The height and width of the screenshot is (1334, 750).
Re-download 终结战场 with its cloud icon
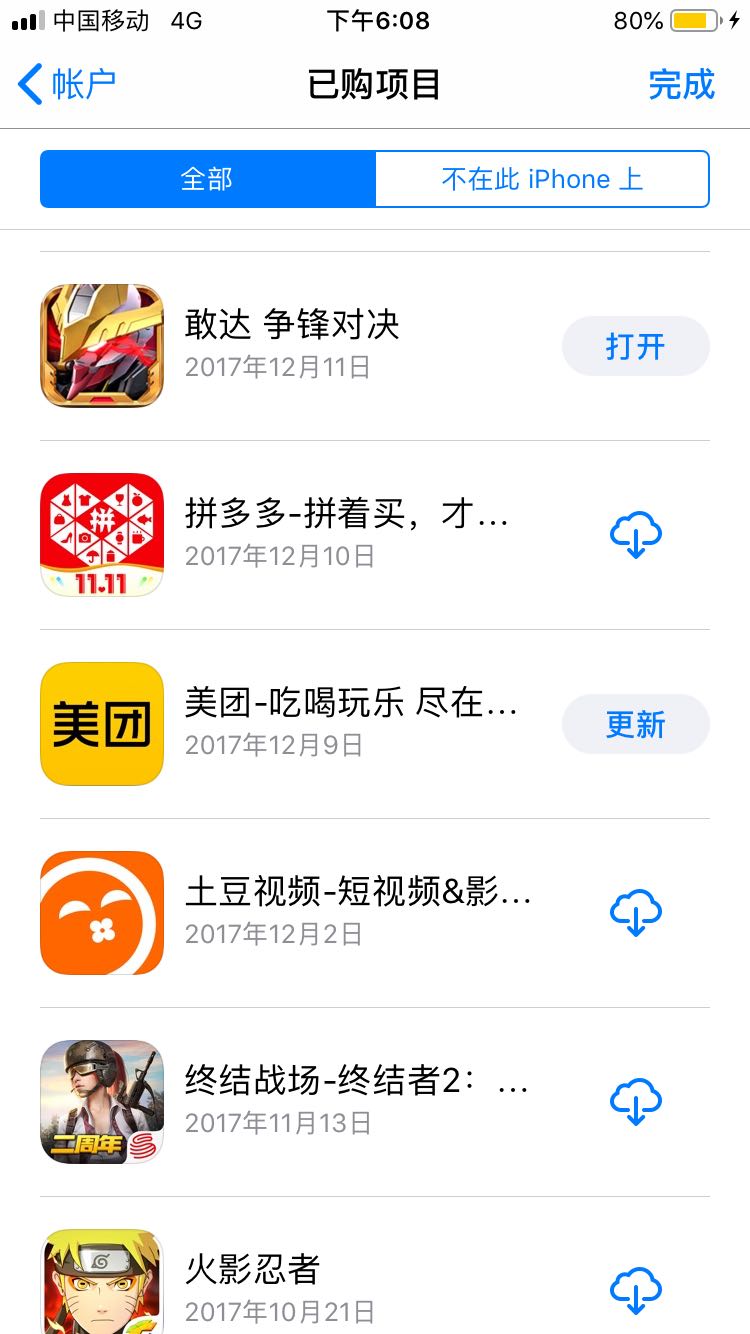coord(636,1101)
